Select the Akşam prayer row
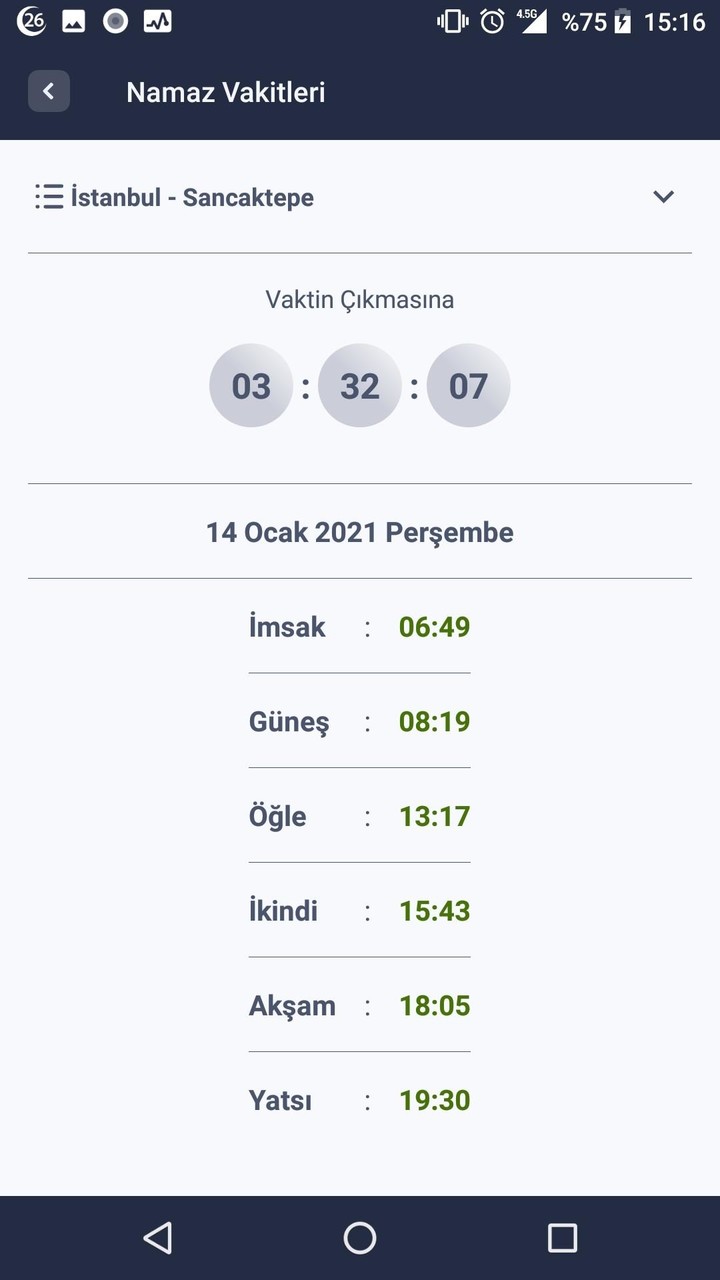Image resolution: width=720 pixels, height=1280 pixels. pos(360,1006)
